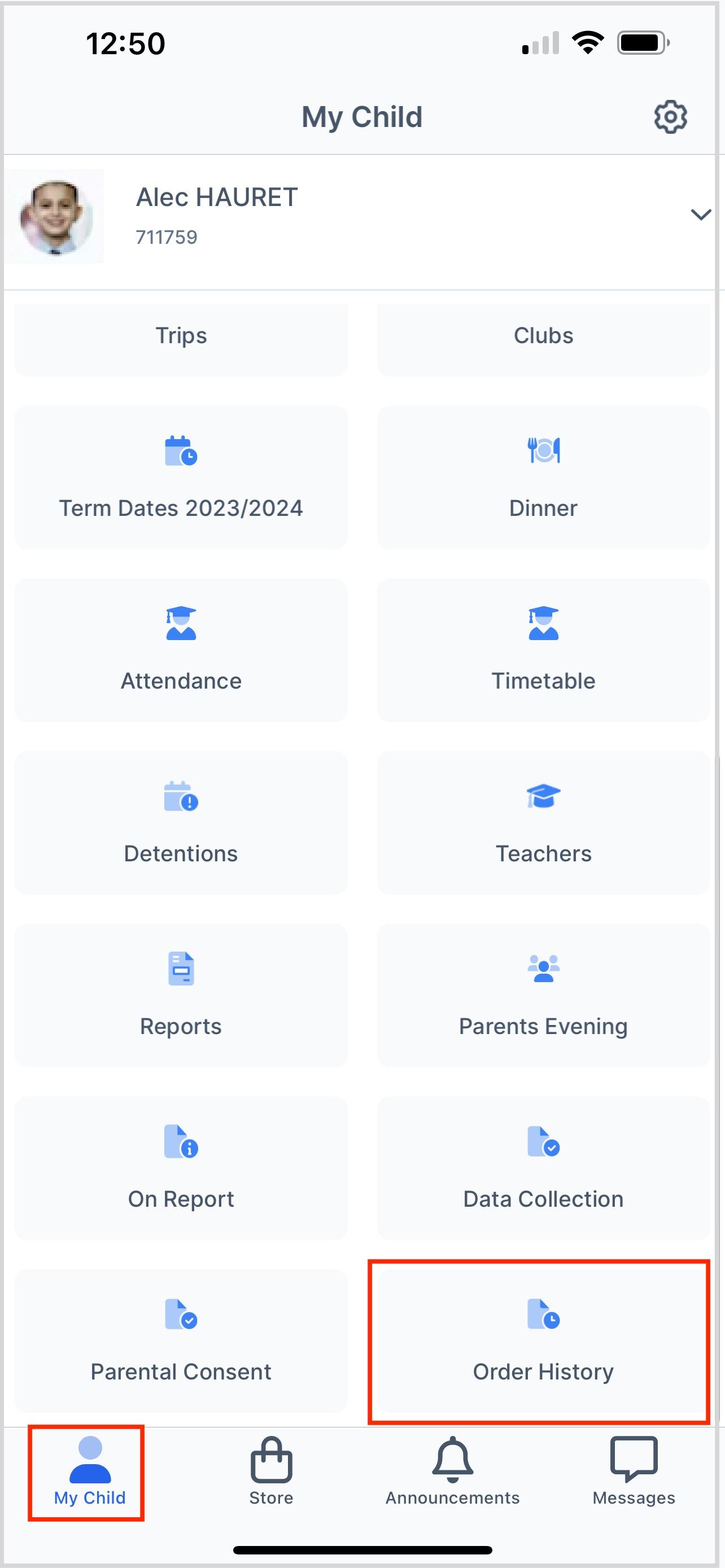Screen dimensions: 725x1568
Task: View Term Dates 2023/2024
Action: point(181,478)
